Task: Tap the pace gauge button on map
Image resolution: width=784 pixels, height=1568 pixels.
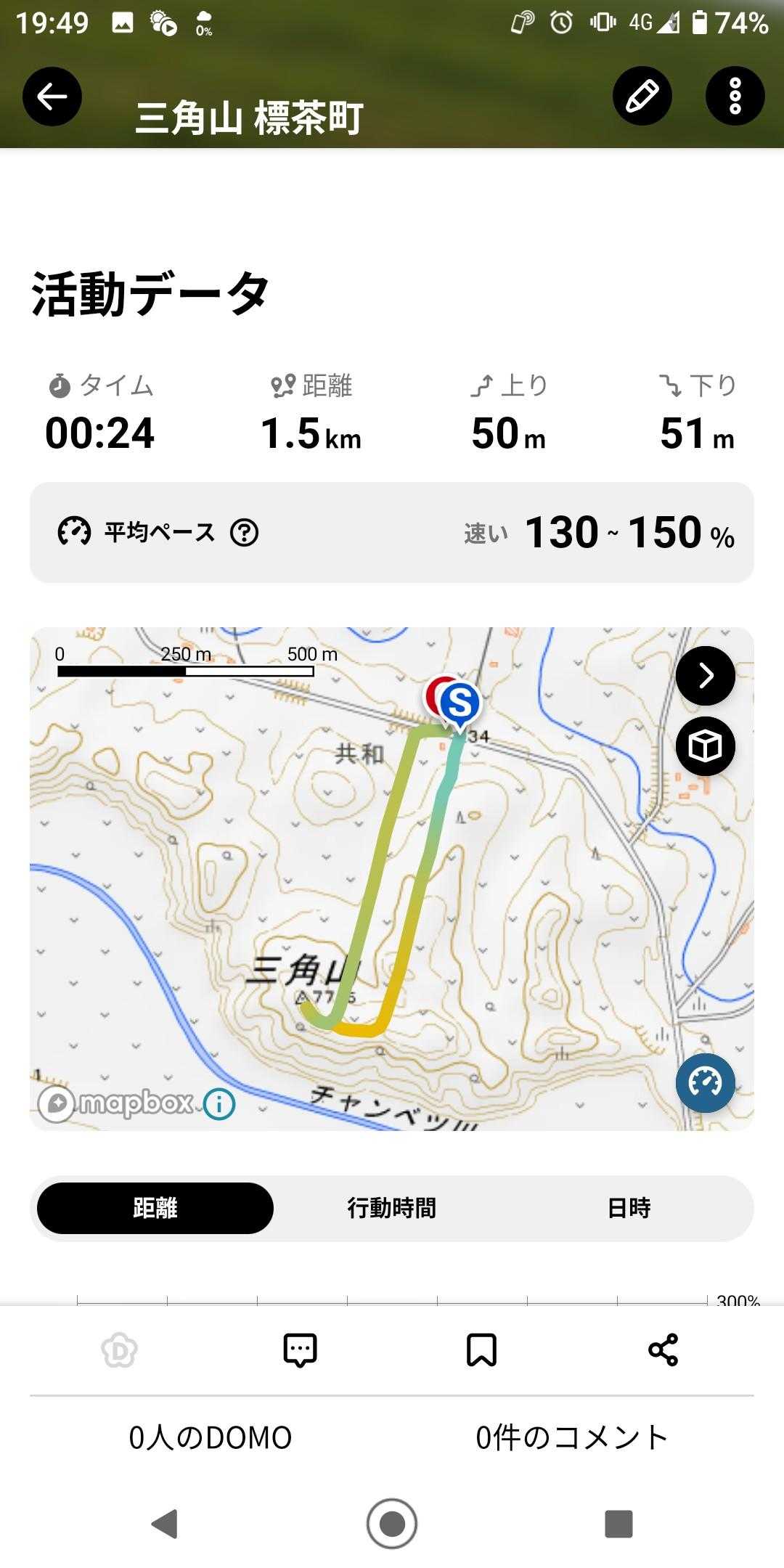Action: [x=705, y=1083]
